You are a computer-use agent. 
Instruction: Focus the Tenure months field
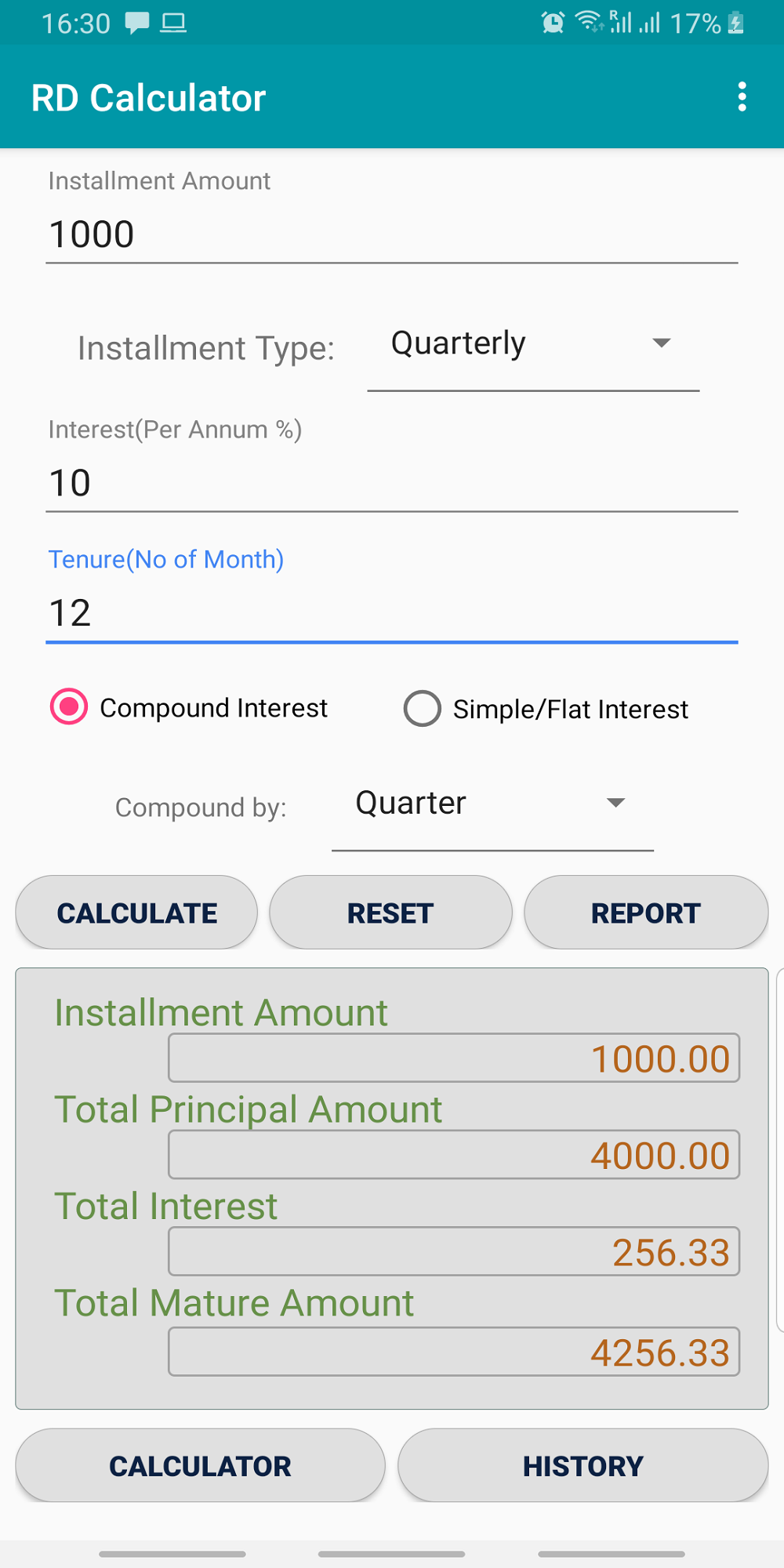pyautogui.click(x=392, y=613)
